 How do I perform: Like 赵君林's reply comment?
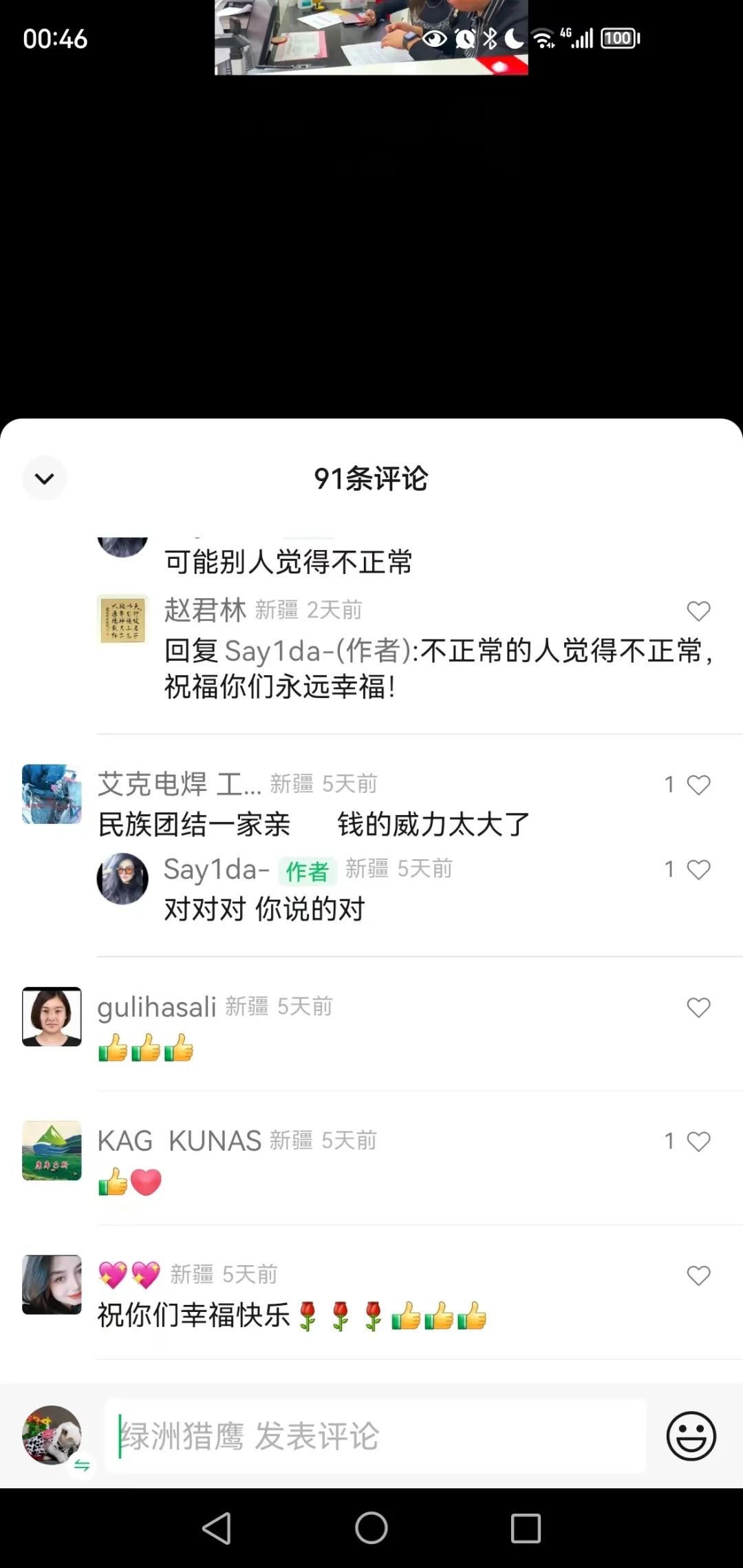pos(698,611)
